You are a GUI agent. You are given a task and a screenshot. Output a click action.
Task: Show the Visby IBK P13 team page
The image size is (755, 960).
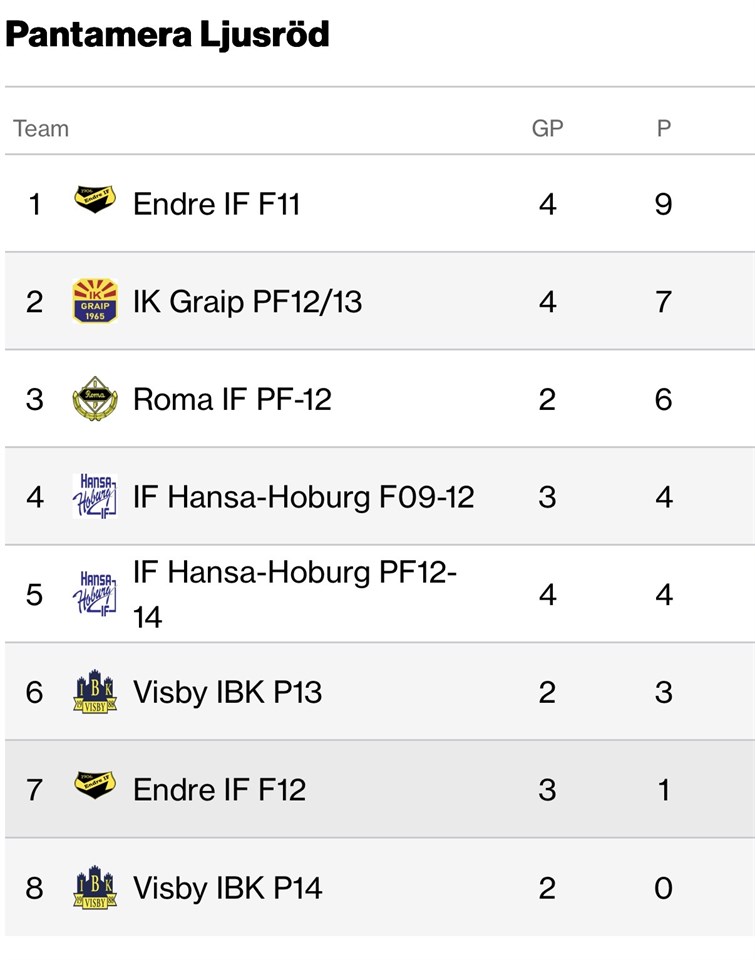point(227,692)
